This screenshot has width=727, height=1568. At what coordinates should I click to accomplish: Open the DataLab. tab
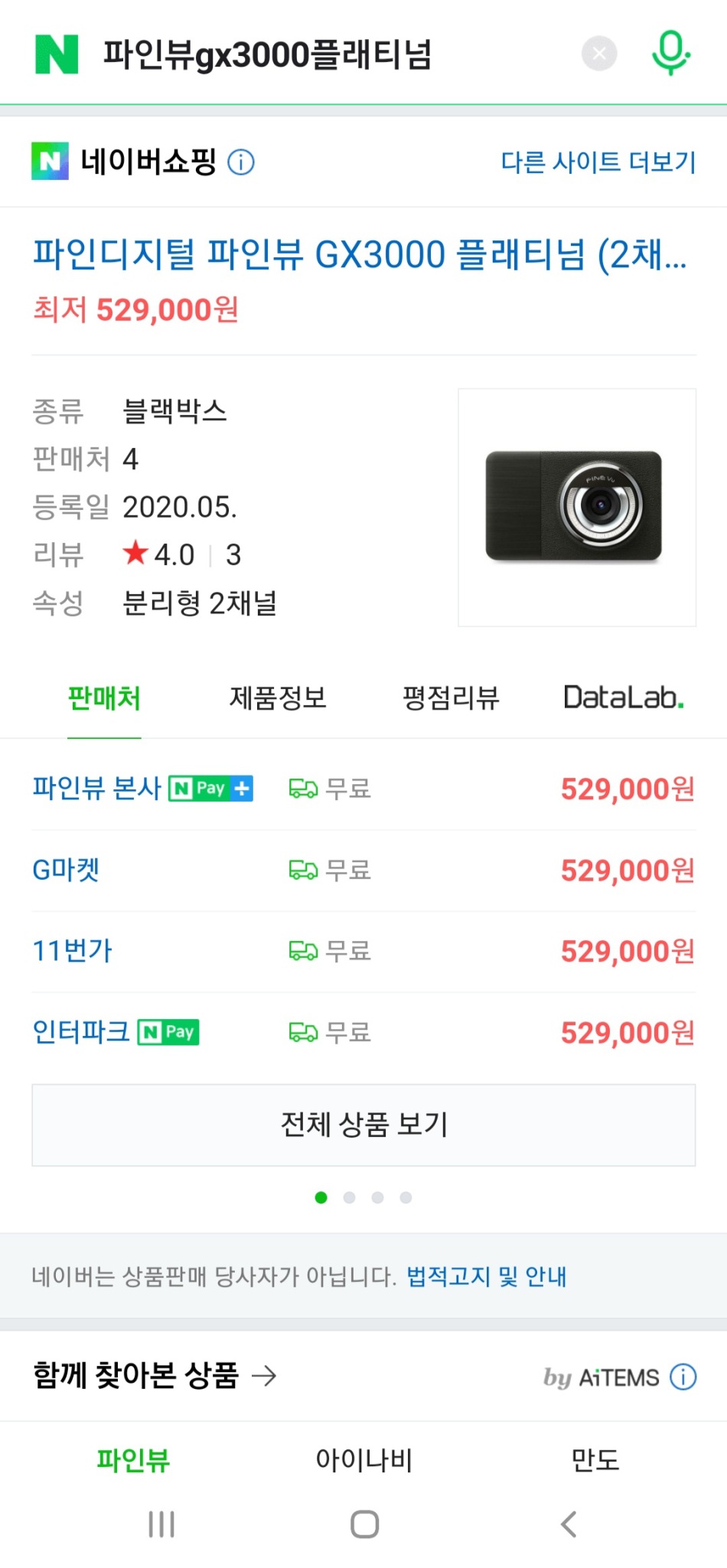(x=622, y=697)
